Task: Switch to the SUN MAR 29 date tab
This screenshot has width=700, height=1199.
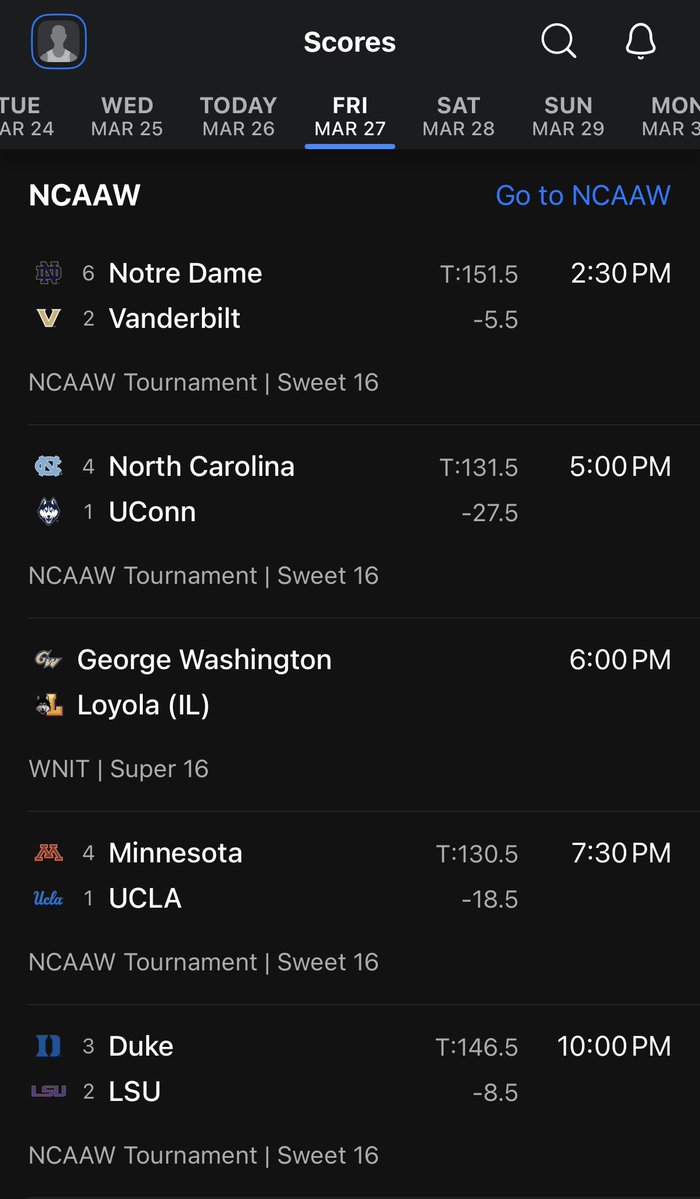Action: click(568, 116)
